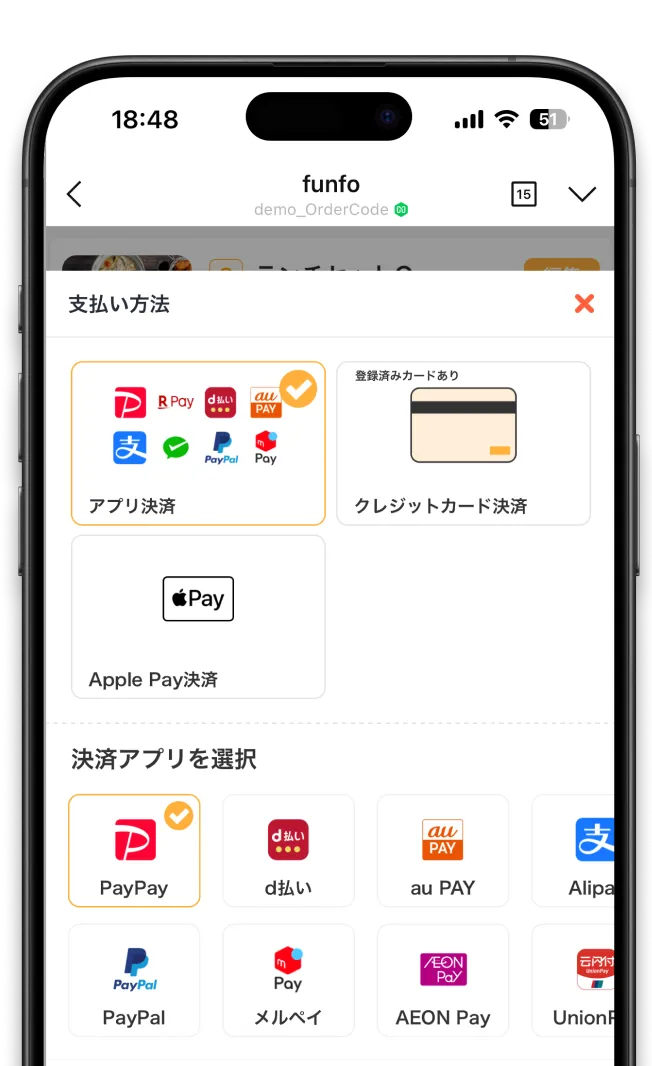The width and height of the screenshot is (652, 1066).
Task: Select アプリ決済 payment method
Action: pyautogui.click(x=198, y=443)
